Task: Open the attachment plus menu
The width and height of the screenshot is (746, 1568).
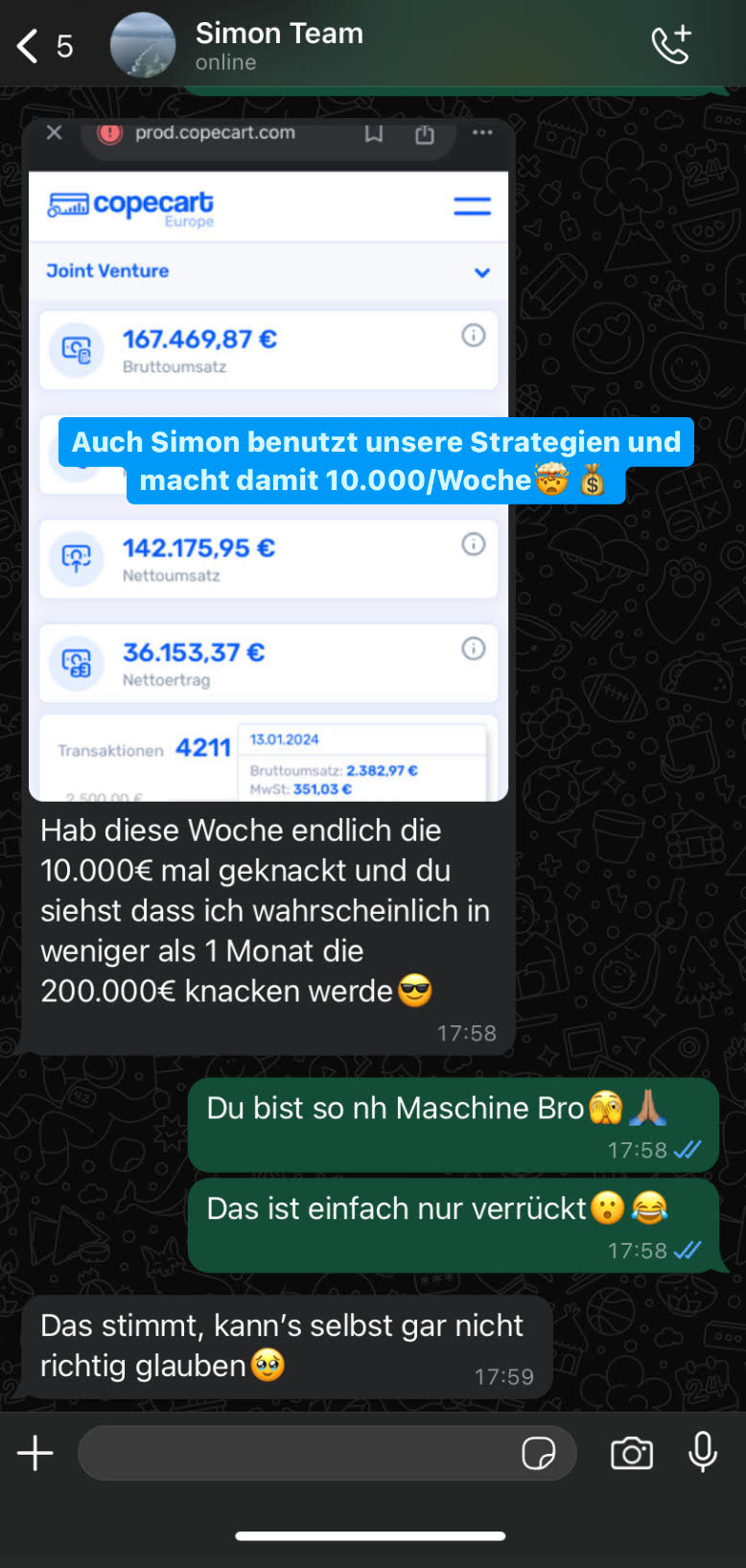Action: point(35,1453)
